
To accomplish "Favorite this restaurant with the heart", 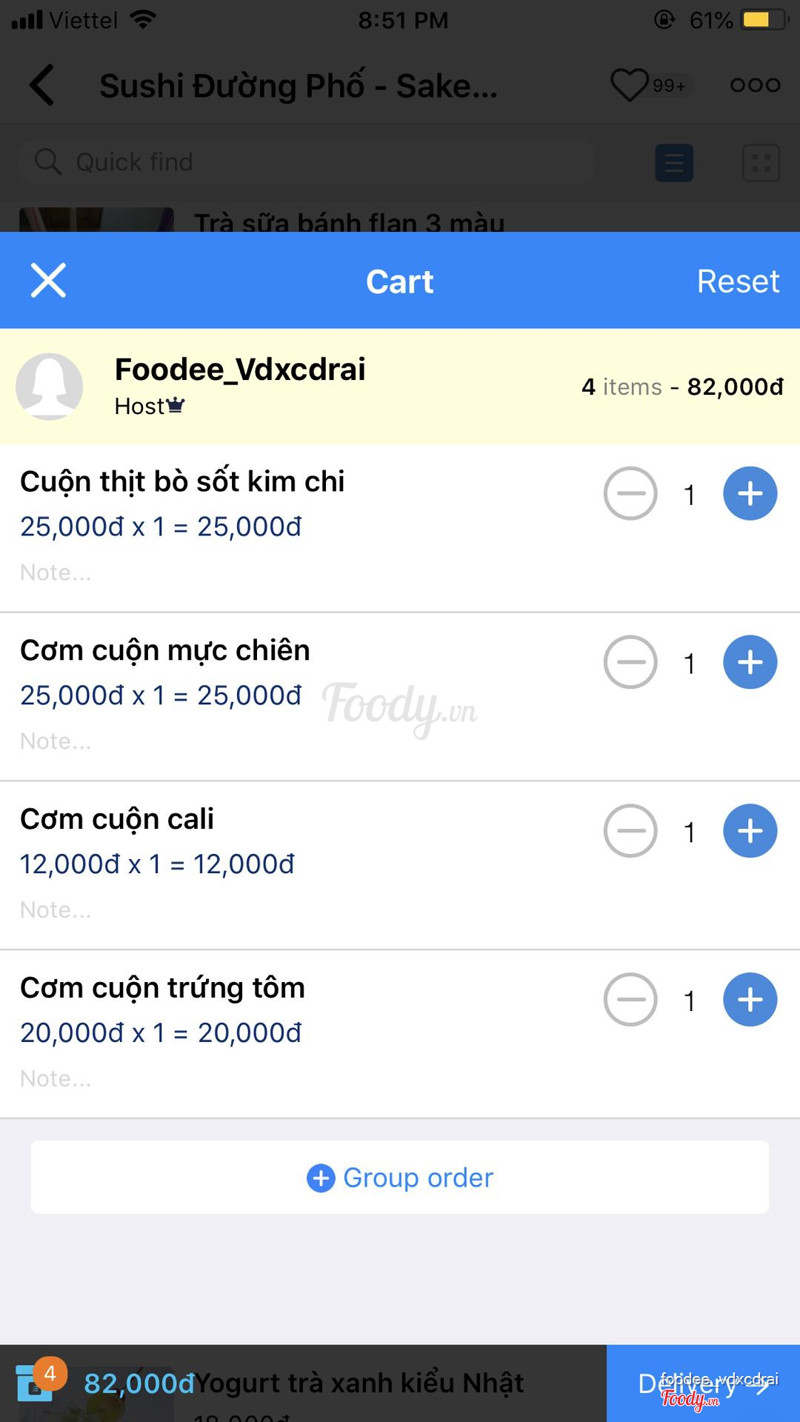I will click(630, 86).
